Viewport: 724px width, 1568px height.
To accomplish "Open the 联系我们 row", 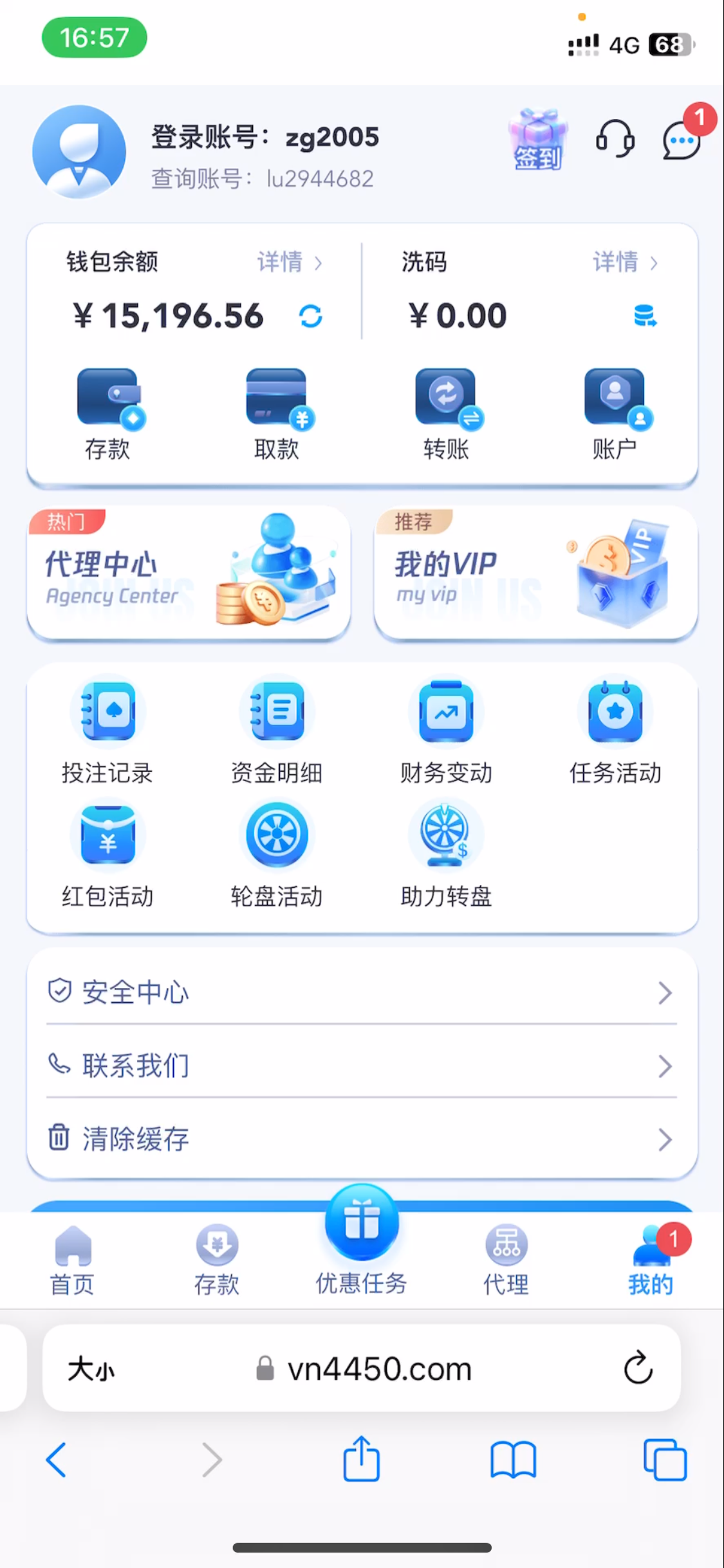I will point(362,1065).
